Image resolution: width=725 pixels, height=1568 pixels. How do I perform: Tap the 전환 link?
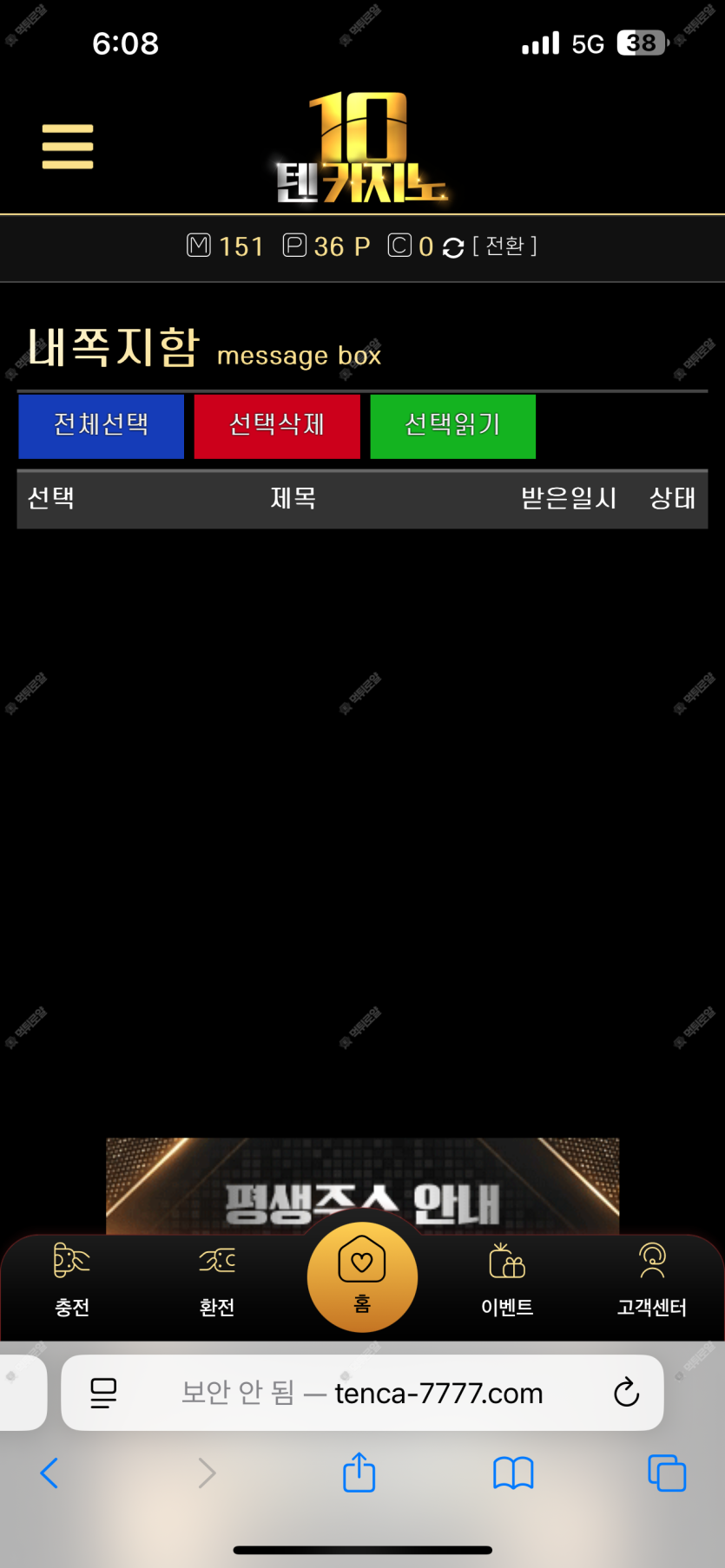(504, 246)
